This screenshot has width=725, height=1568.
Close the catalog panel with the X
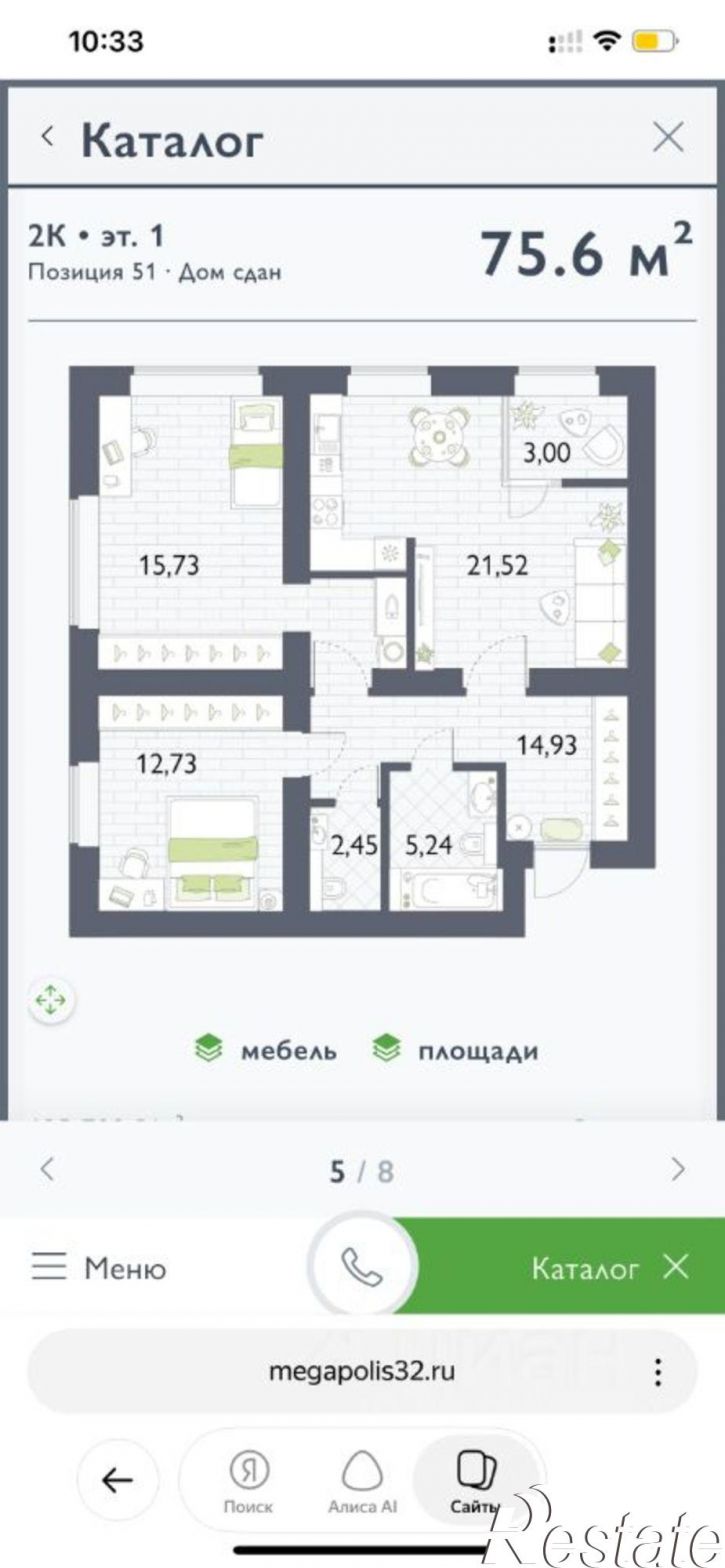click(x=668, y=136)
